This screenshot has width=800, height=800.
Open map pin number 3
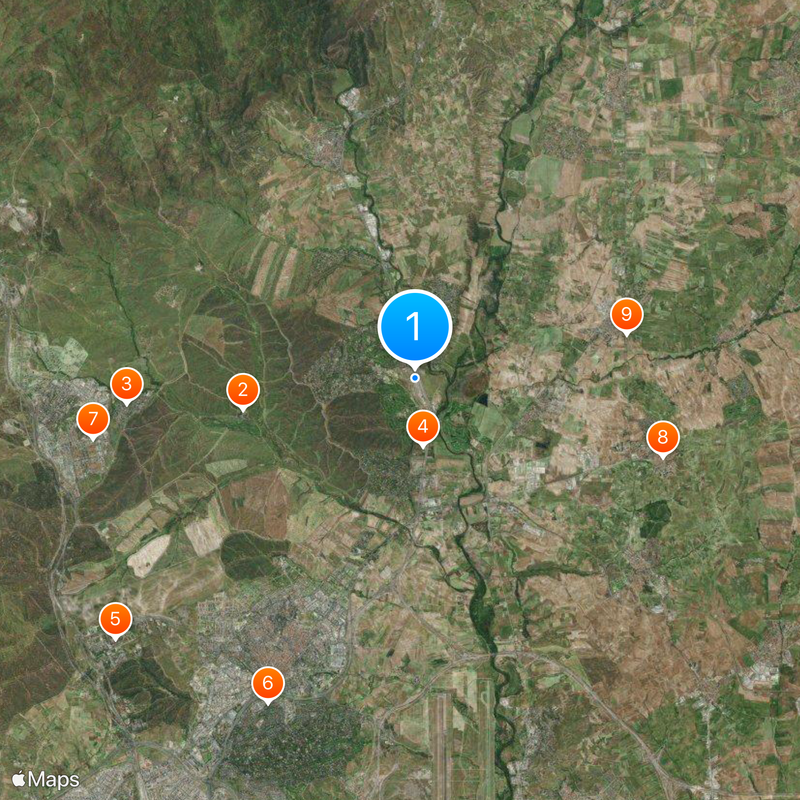(x=126, y=383)
